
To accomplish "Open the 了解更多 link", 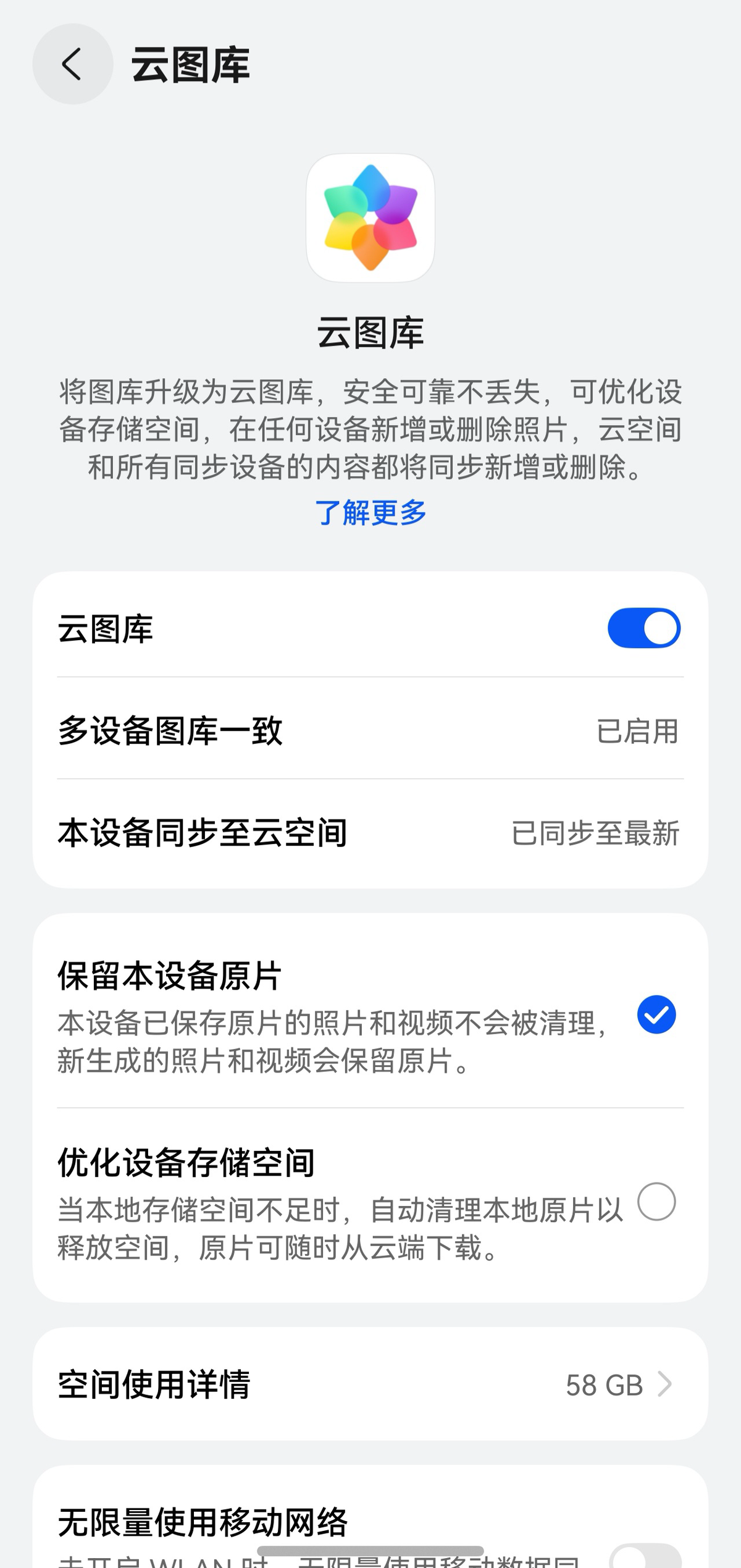I will [x=371, y=513].
